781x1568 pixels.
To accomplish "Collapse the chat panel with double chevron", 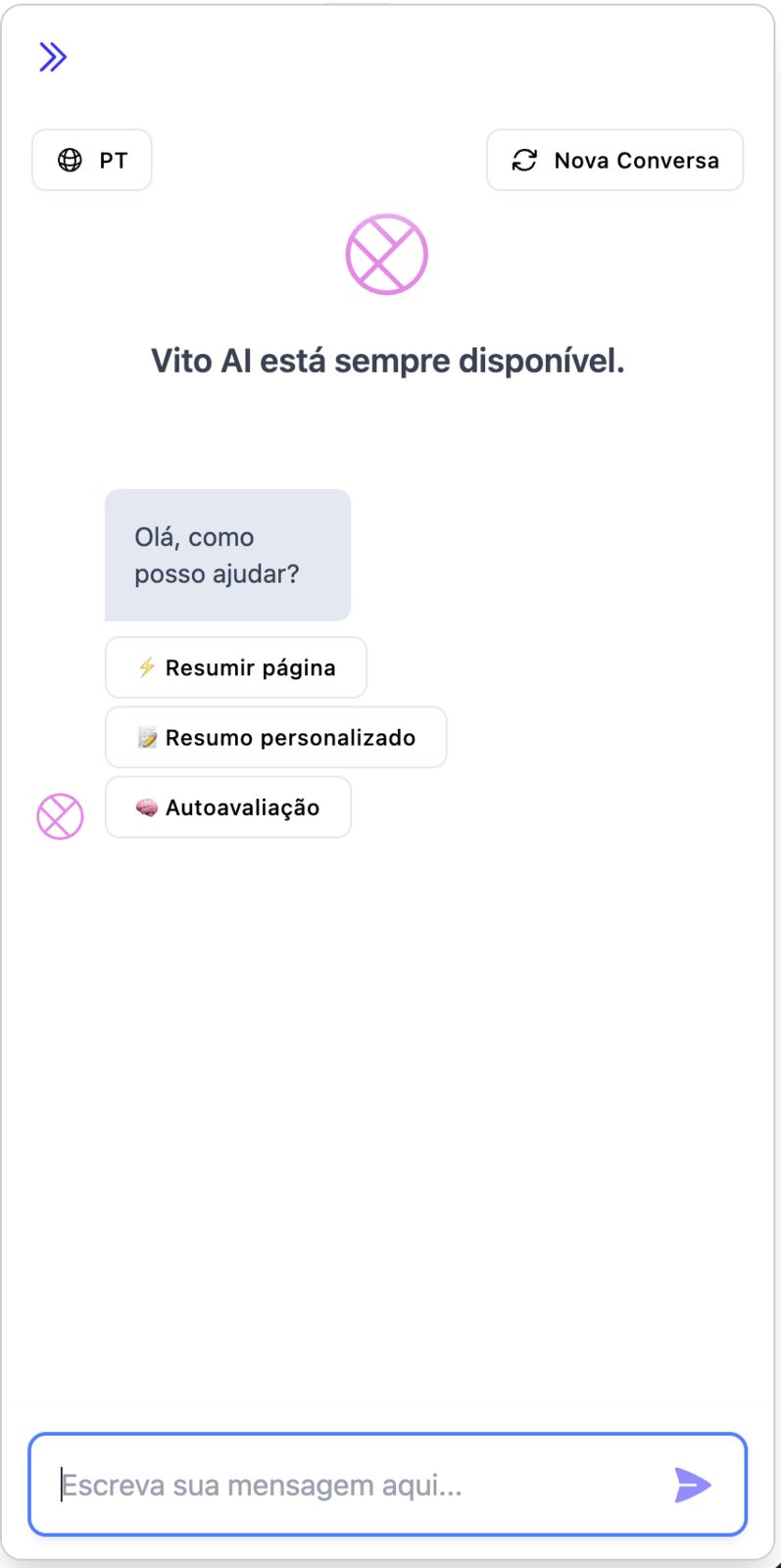I will coord(53,57).
